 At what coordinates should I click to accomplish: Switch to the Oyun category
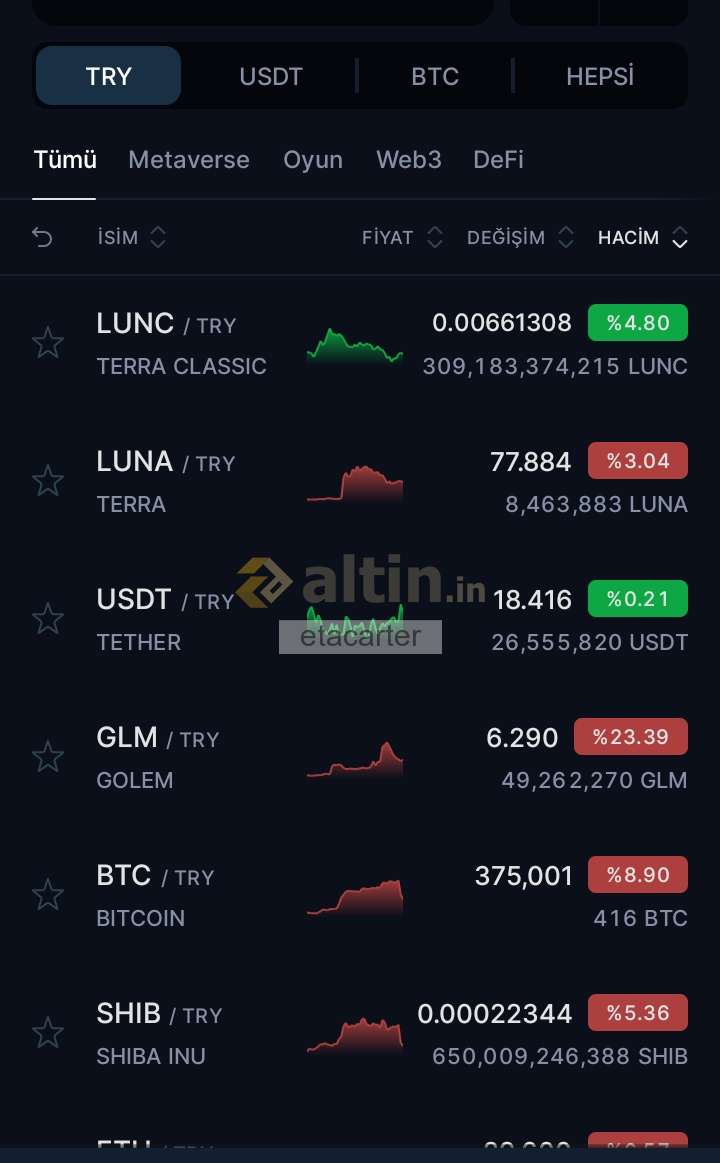[313, 159]
